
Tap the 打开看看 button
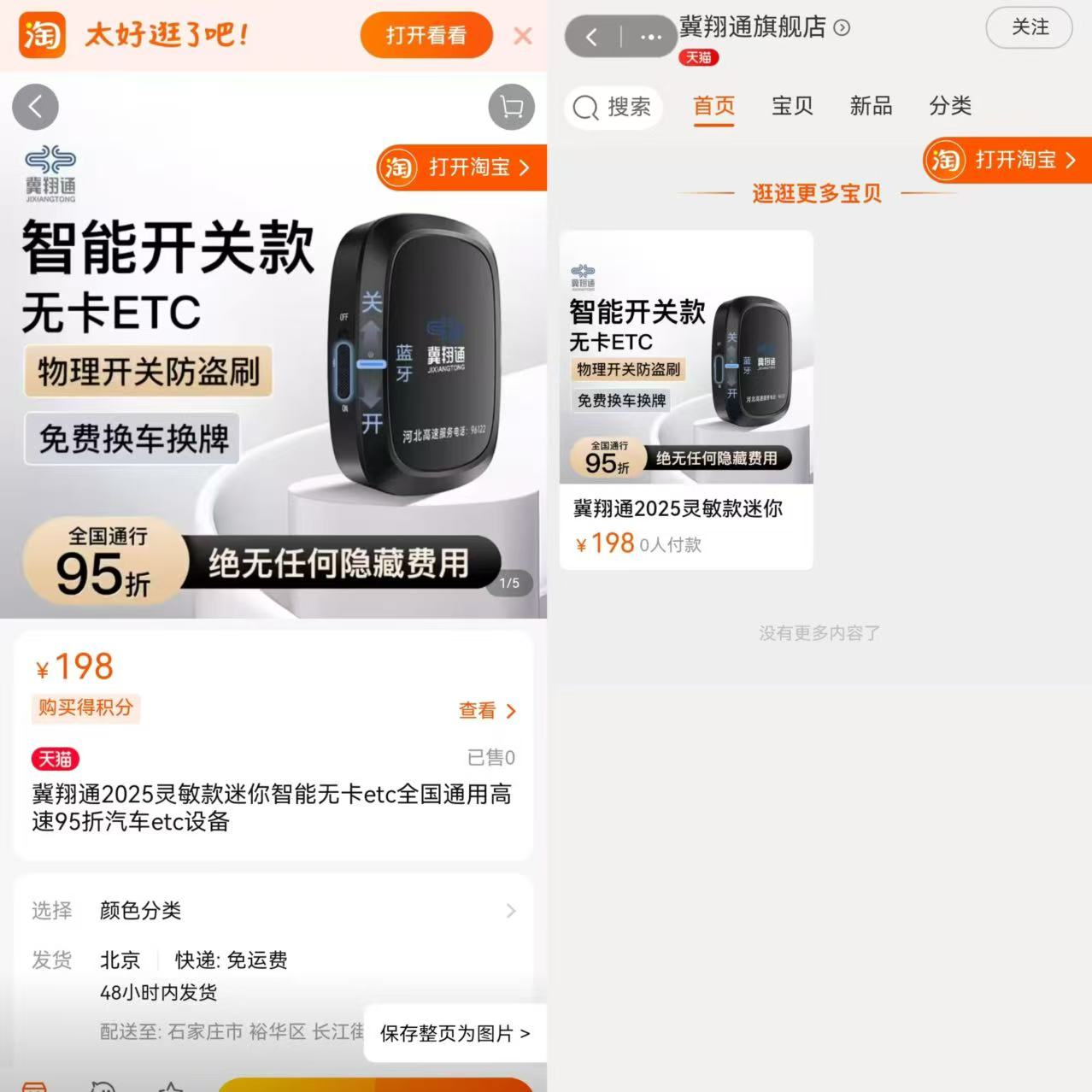[x=426, y=36]
